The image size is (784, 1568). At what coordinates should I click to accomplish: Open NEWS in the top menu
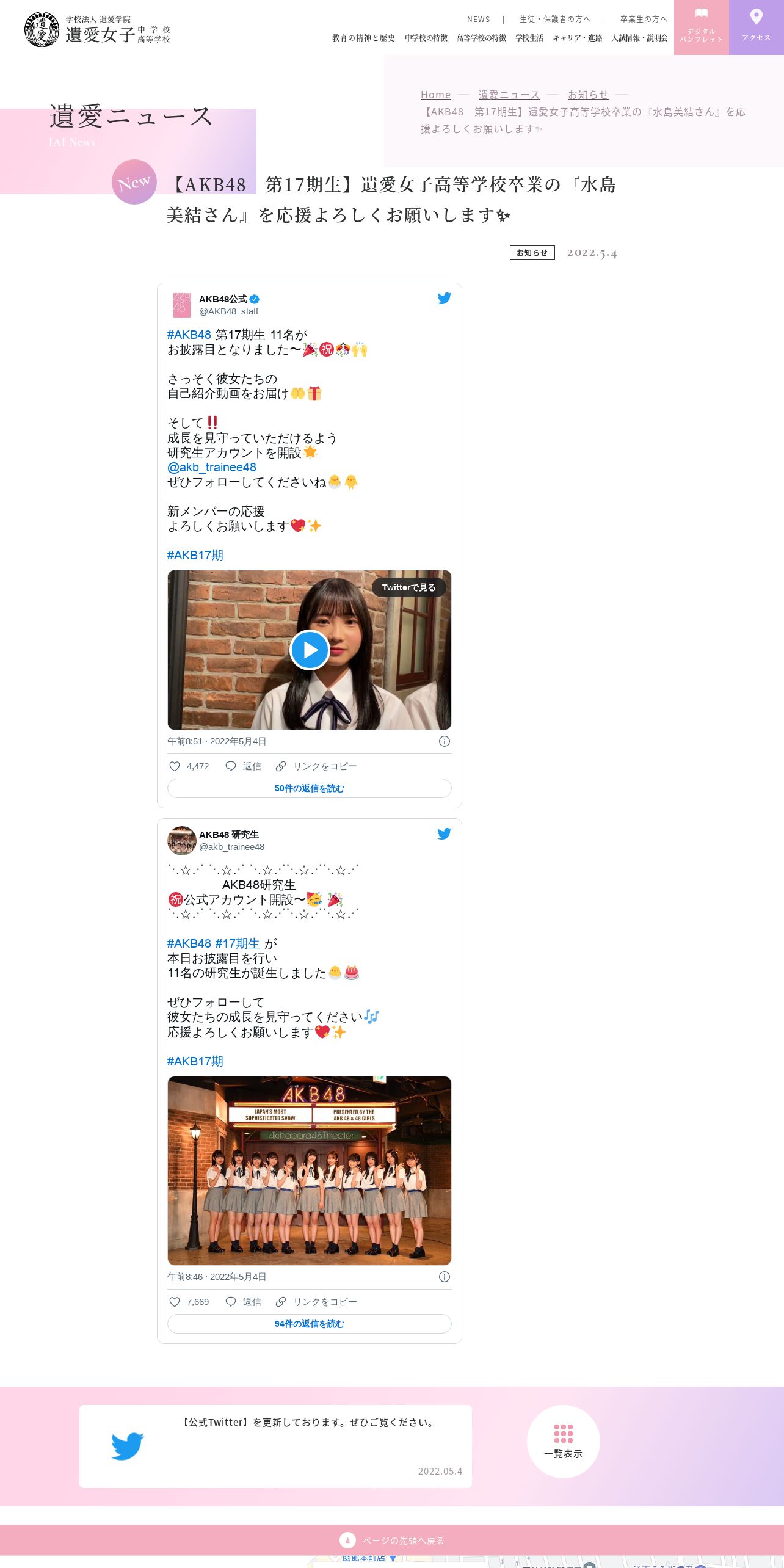point(478,20)
